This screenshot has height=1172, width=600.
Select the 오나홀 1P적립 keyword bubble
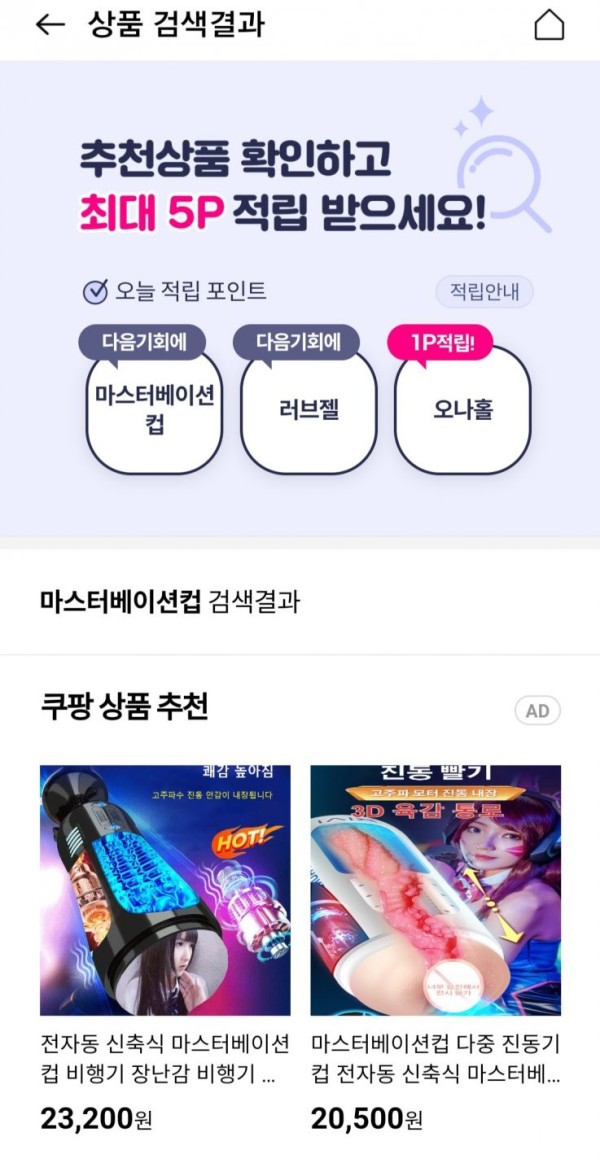click(463, 410)
